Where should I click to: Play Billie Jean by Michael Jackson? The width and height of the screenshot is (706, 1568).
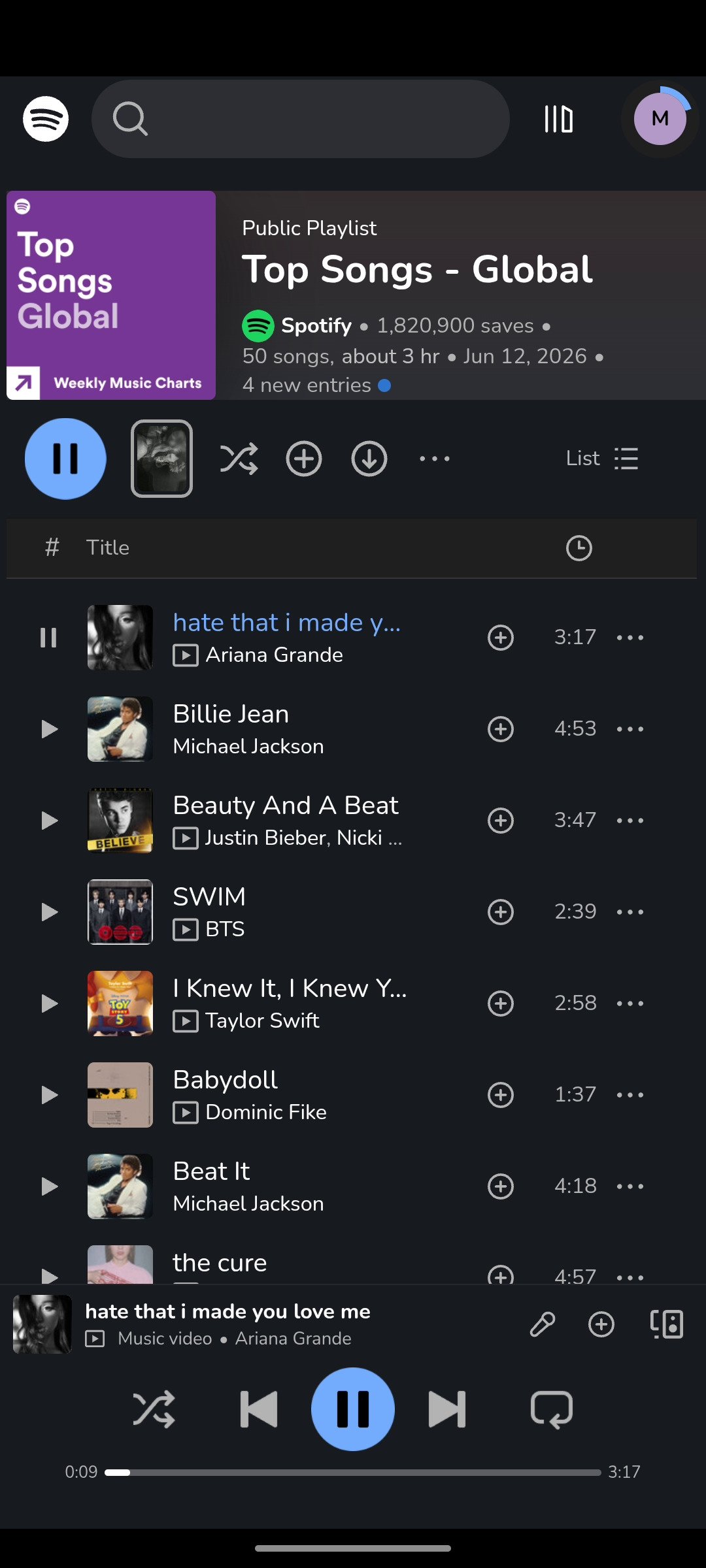(x=50, y=729)
